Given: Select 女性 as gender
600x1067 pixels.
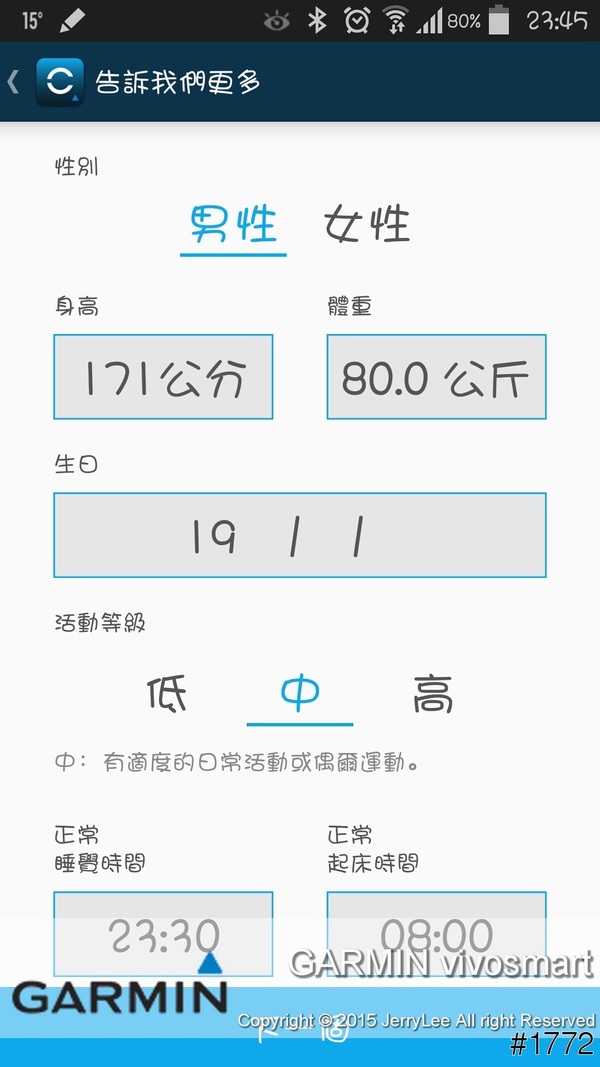Looking at the screenshot, I should pyautogui.click(x=366, y=225).
